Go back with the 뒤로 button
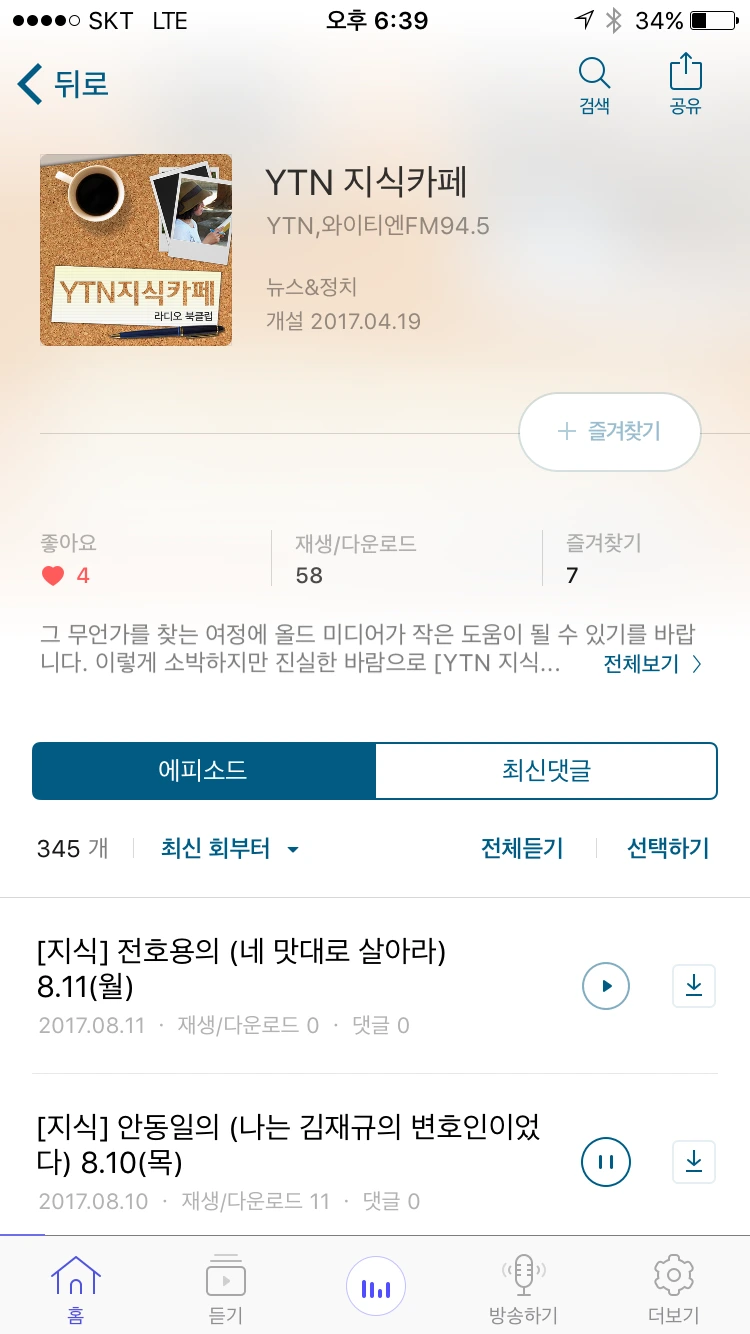Viewport: 750px width, 1334px height. tap(63, 85)
